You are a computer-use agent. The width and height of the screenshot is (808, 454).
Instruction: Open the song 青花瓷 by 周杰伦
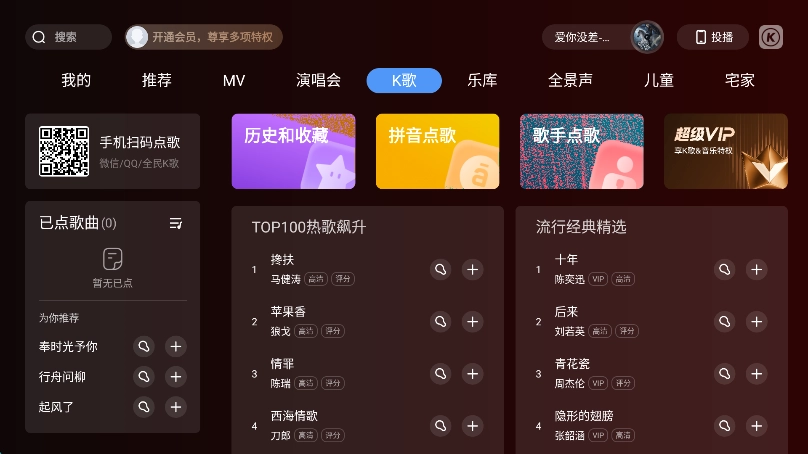600,372
